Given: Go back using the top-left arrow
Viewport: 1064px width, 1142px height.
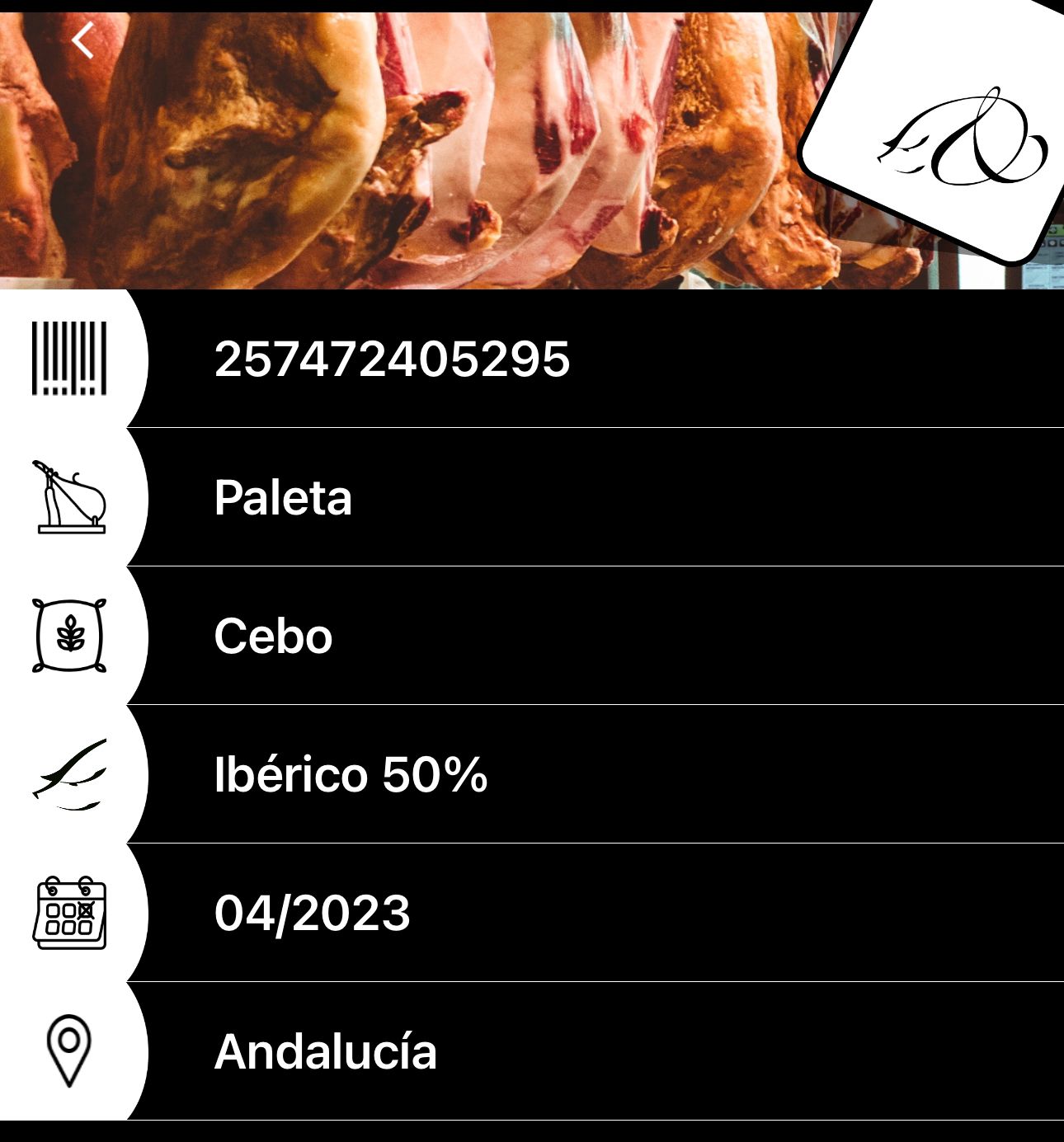Looking at the screenshot, I should [82, 40].
